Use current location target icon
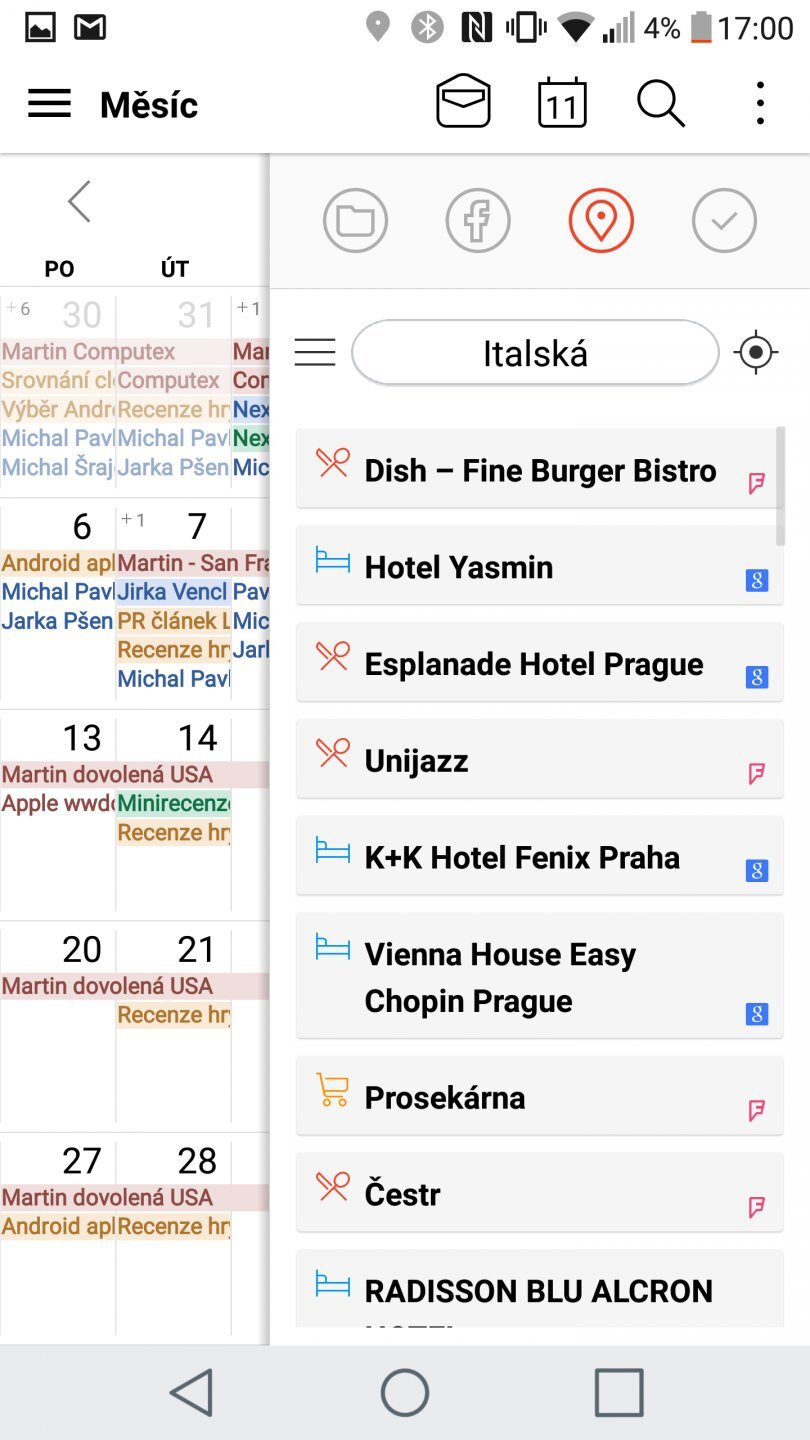810x1440 pixels. pos(756,353)
